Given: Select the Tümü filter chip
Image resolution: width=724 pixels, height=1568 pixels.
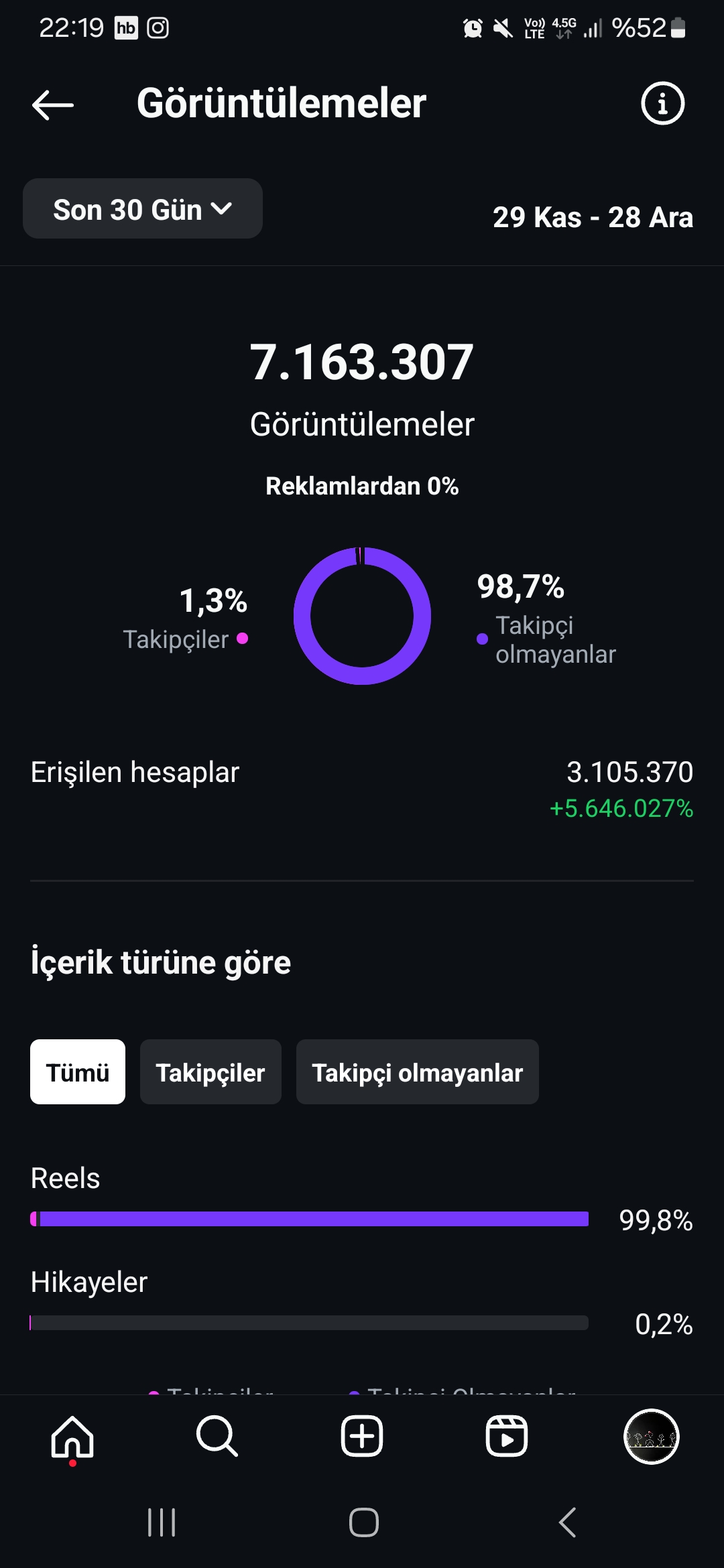Looking at the screenshot, I should (78, 1072).
